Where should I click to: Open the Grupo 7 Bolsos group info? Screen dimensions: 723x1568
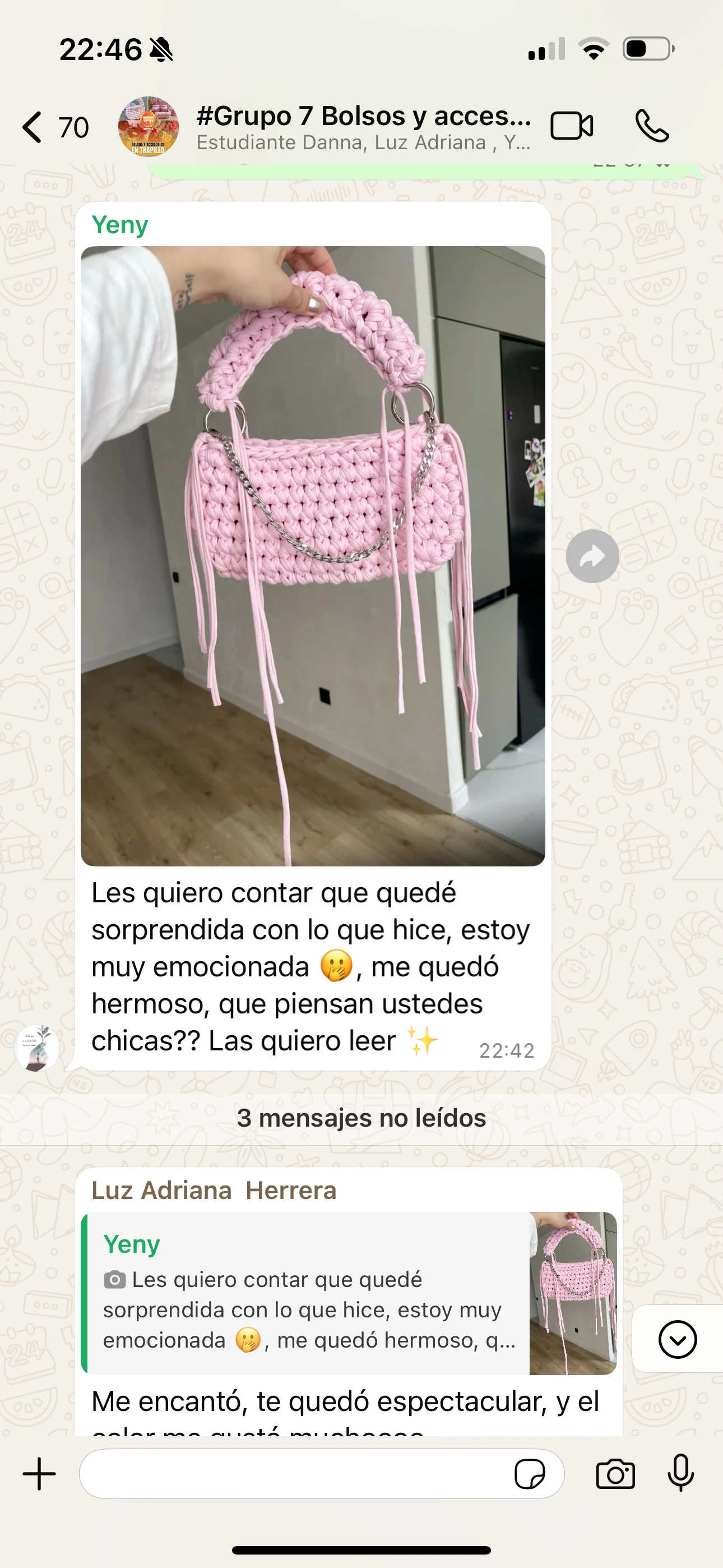click(x=363, y=127)
